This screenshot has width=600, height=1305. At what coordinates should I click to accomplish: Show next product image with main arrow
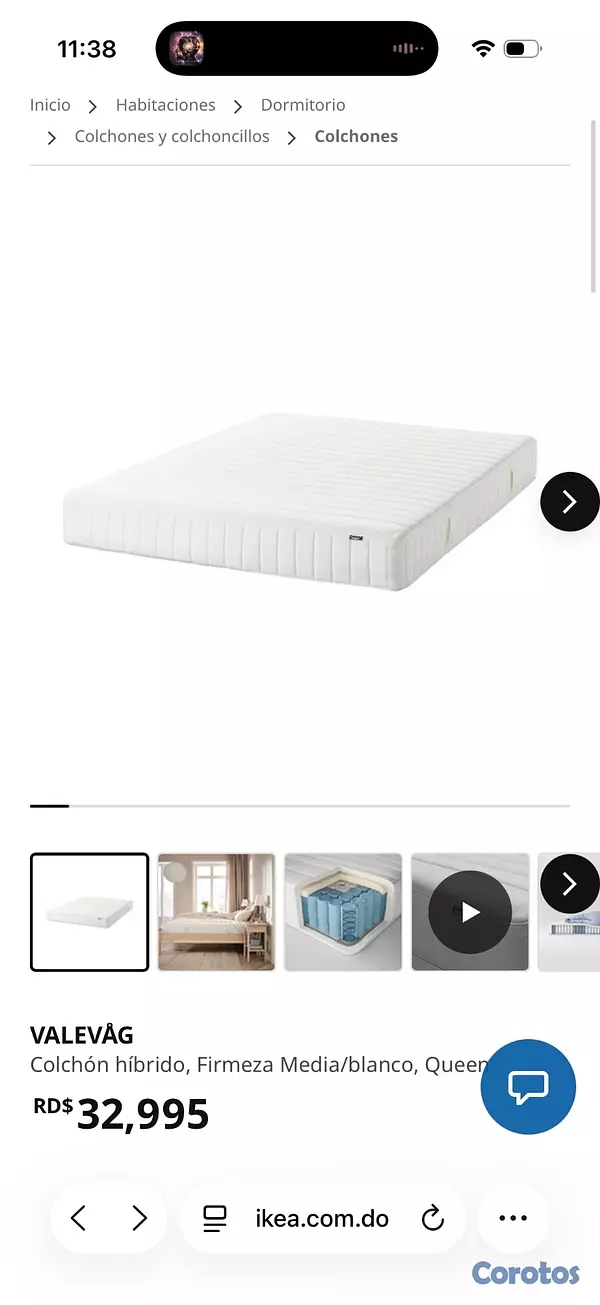(570, 501)
